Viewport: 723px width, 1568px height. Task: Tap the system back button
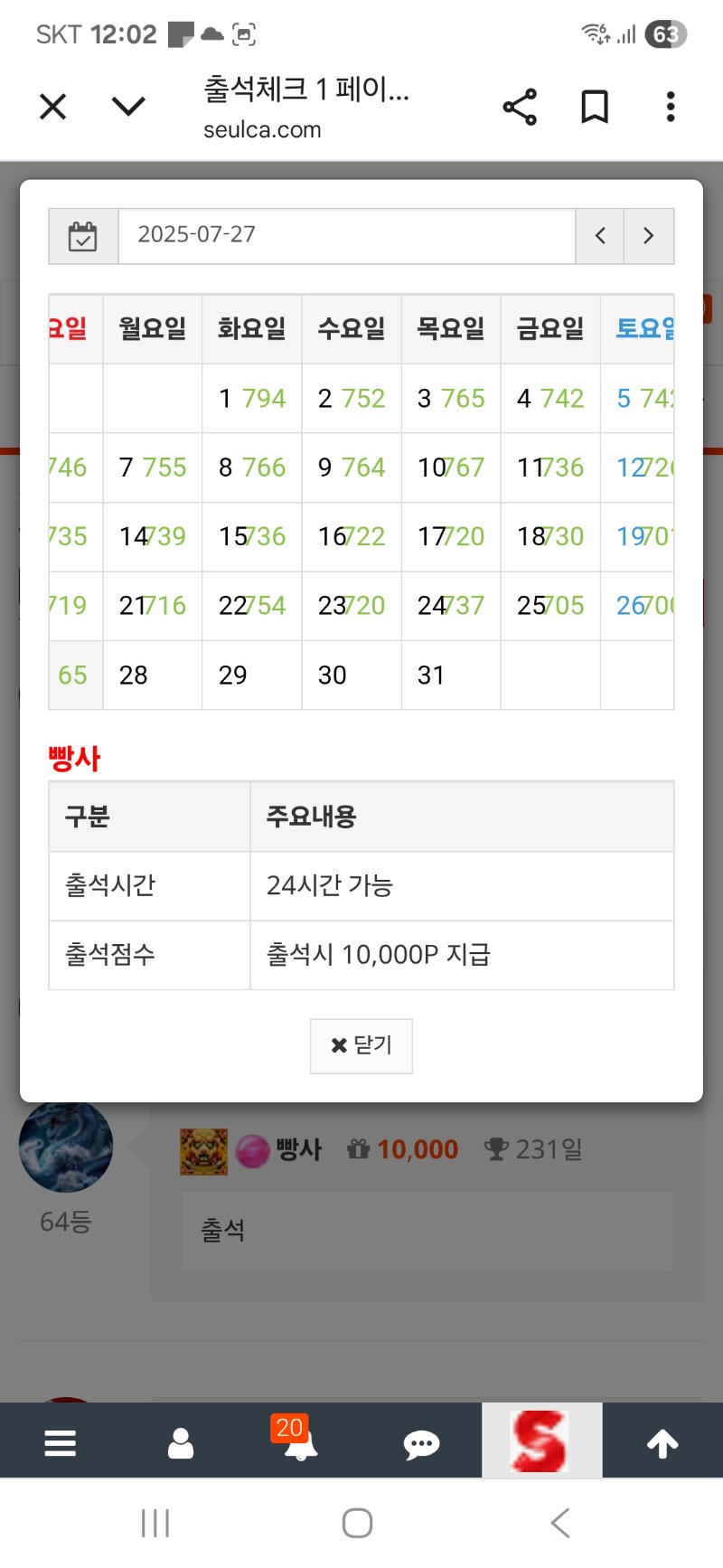[x=560, y=1523]
